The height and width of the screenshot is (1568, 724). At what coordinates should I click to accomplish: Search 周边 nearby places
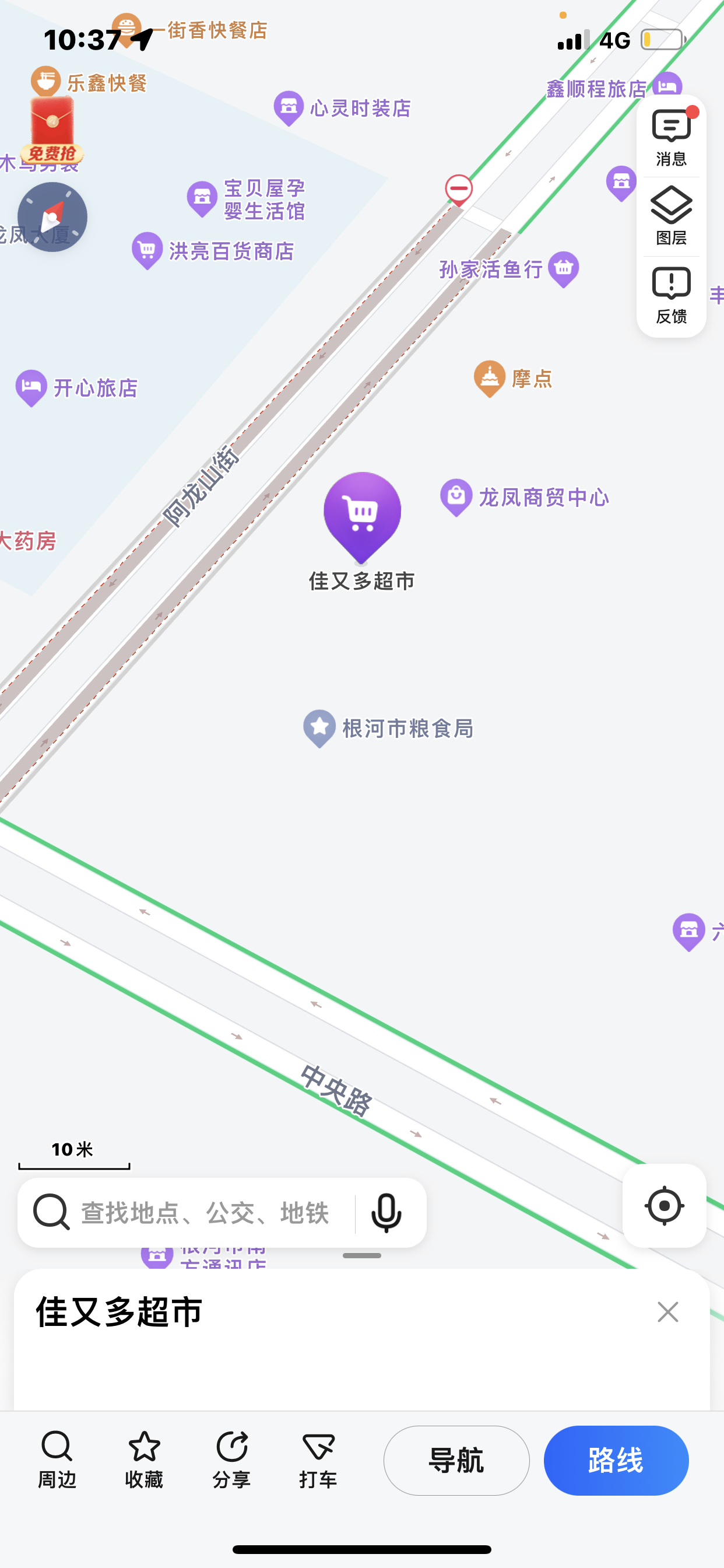coord(57,1459)
